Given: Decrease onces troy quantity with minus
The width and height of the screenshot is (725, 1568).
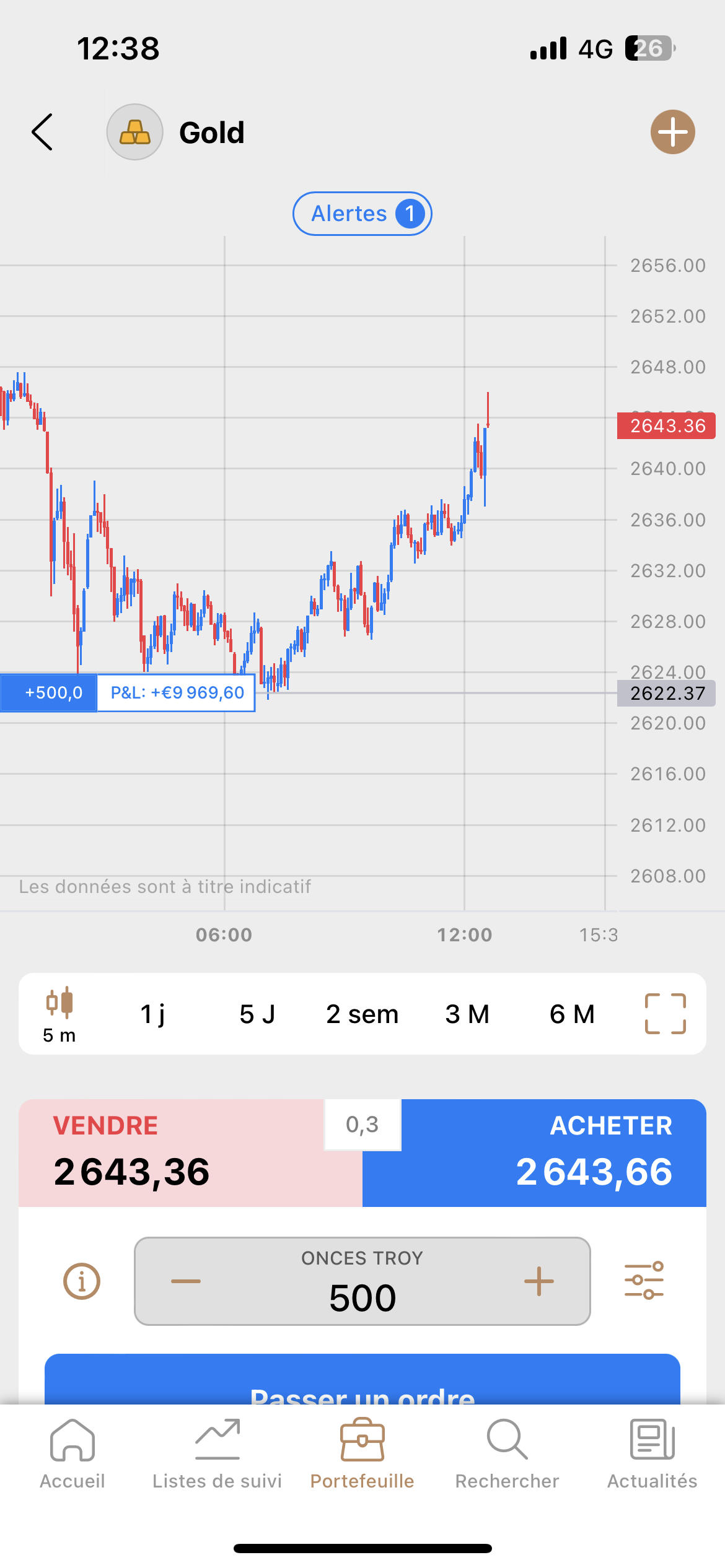Looking at the screenshot, I should click(x=186, y=1281).
